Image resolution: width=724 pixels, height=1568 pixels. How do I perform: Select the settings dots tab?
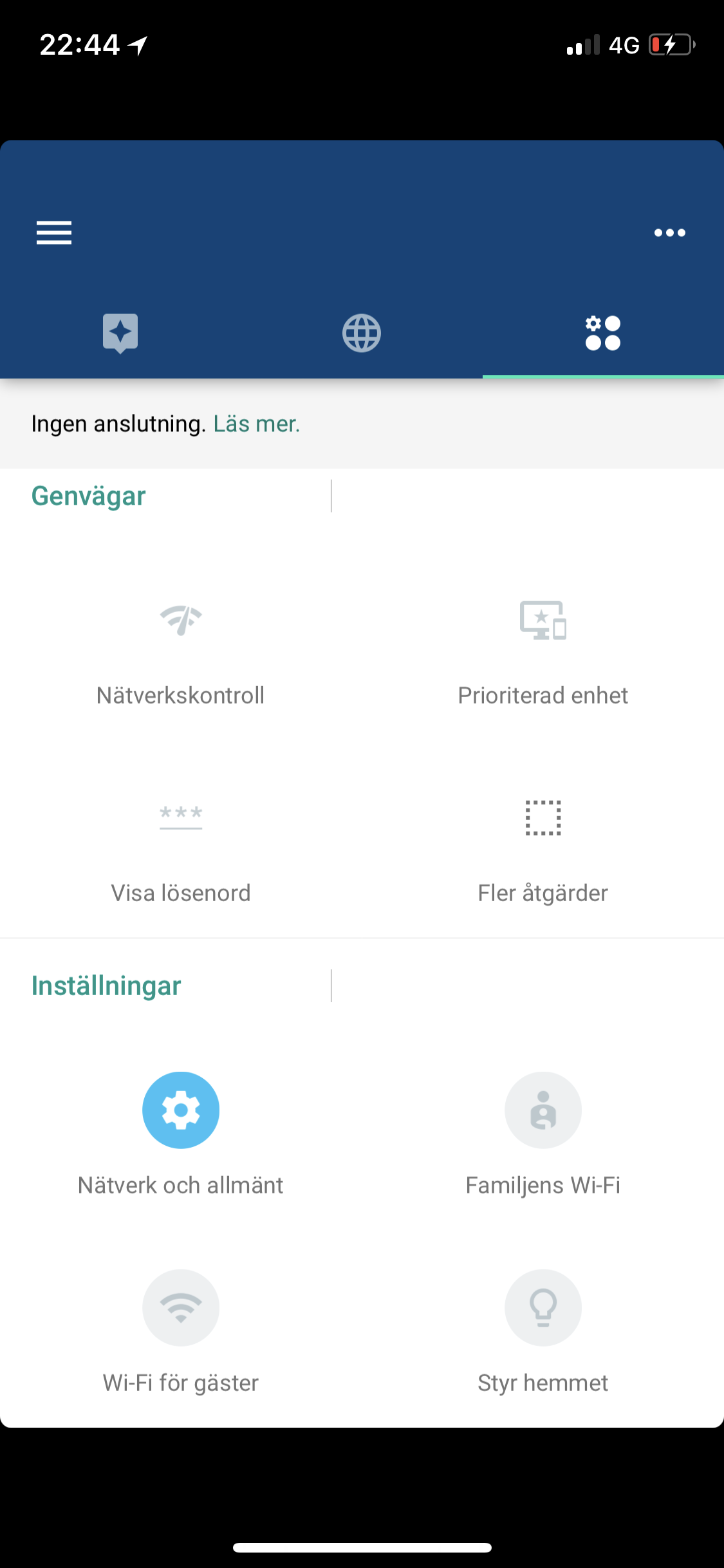tap(603, 333)
